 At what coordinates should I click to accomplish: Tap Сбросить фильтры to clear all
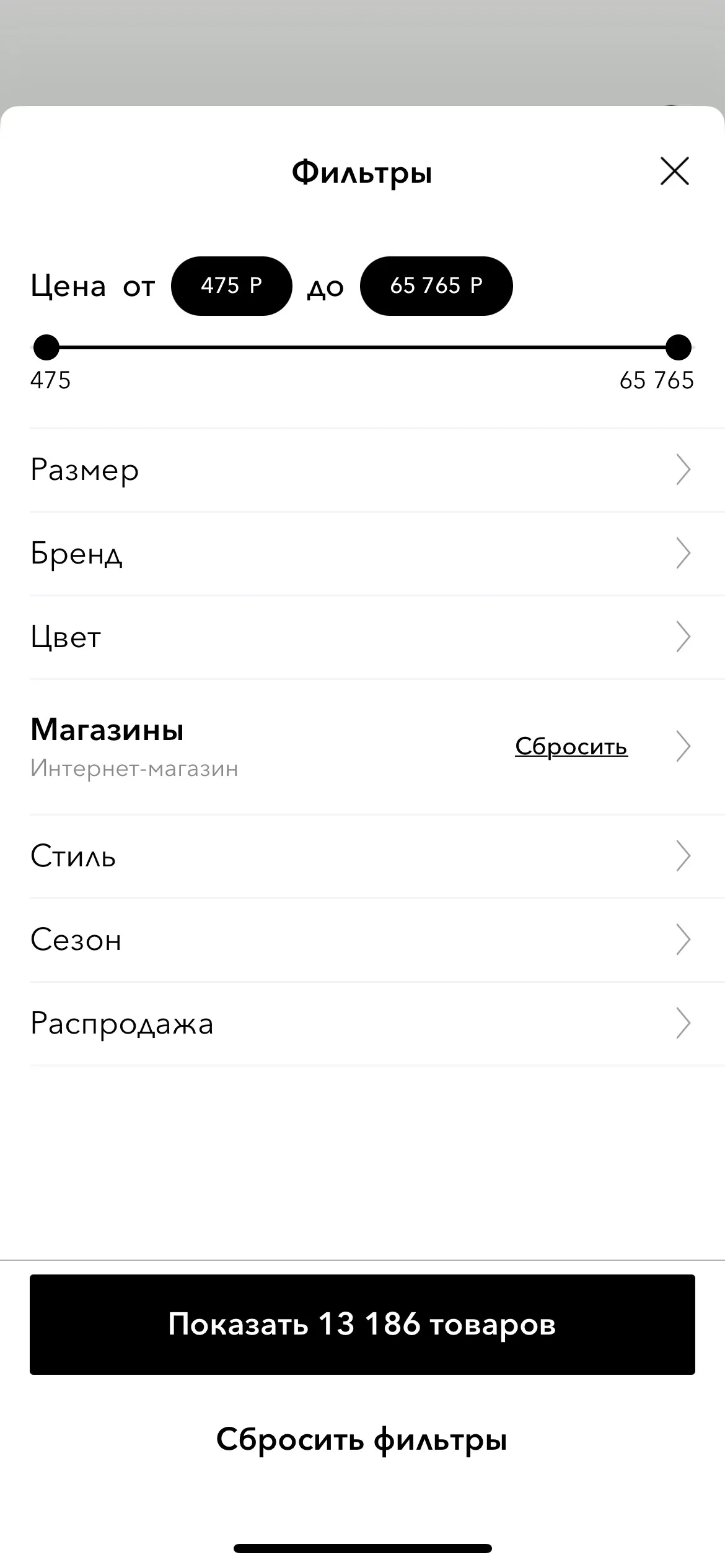[362, 1439]
